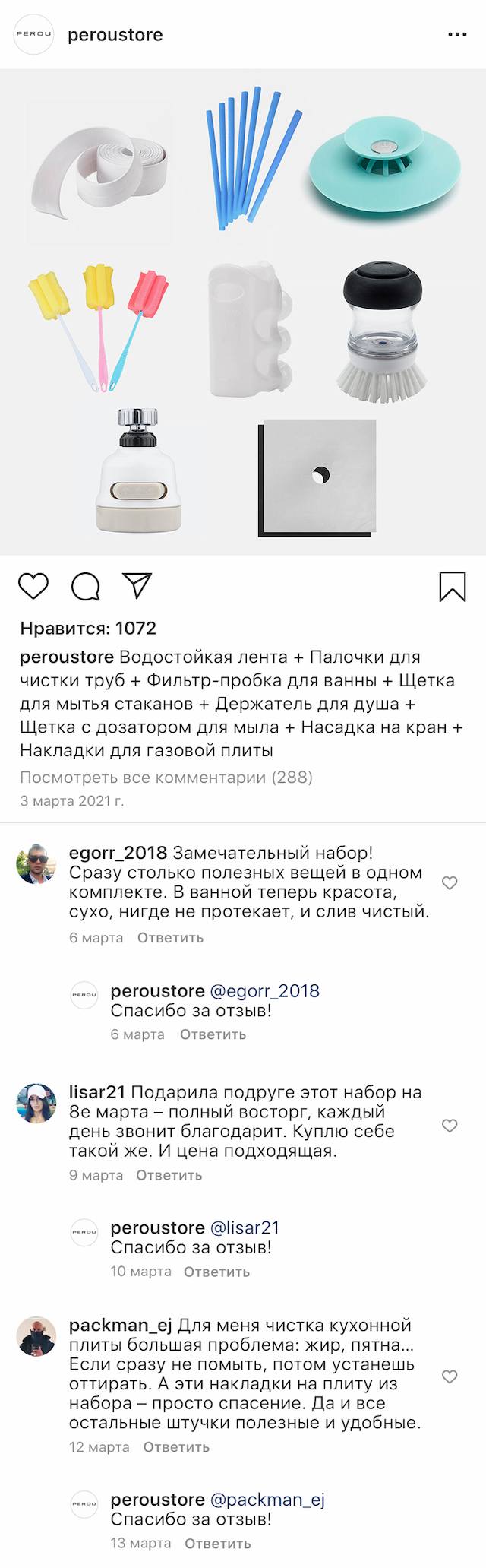Open the @lisar21 mention link
Viewport: 486px width, 1568px height.
pos(245,1227)
